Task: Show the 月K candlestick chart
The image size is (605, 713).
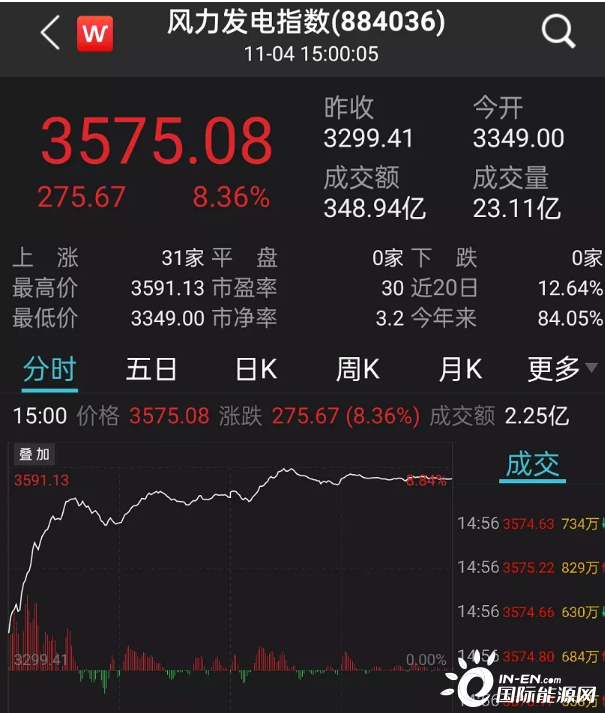Action: [460, 369]
